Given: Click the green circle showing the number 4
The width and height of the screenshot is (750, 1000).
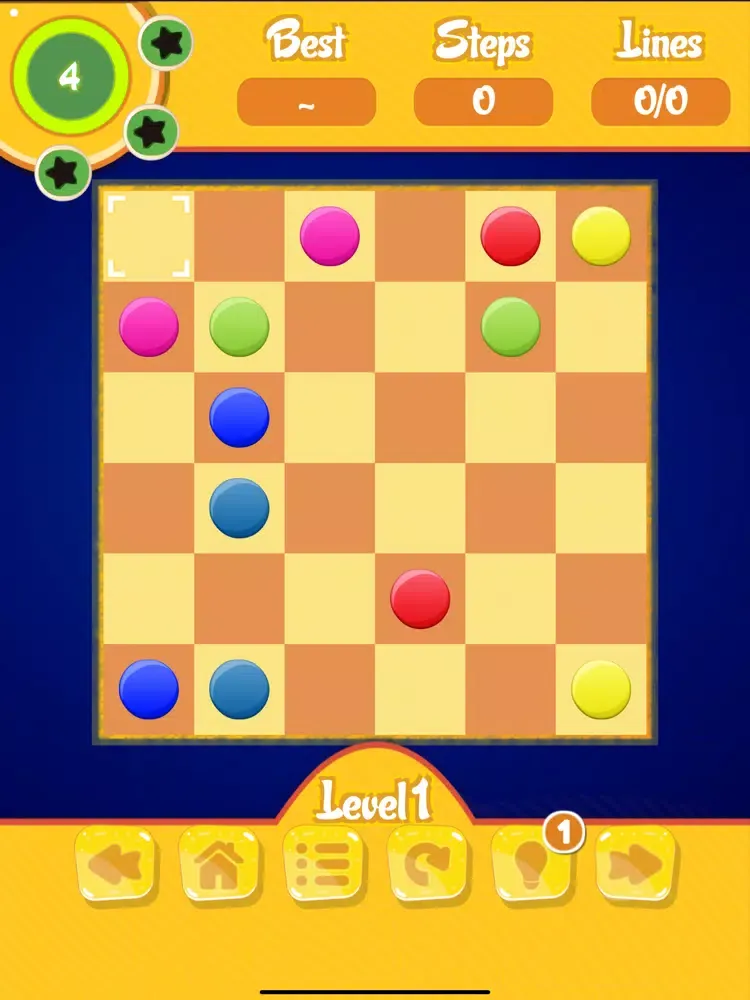Looking at the screenshot, I should tap(68, 73).
